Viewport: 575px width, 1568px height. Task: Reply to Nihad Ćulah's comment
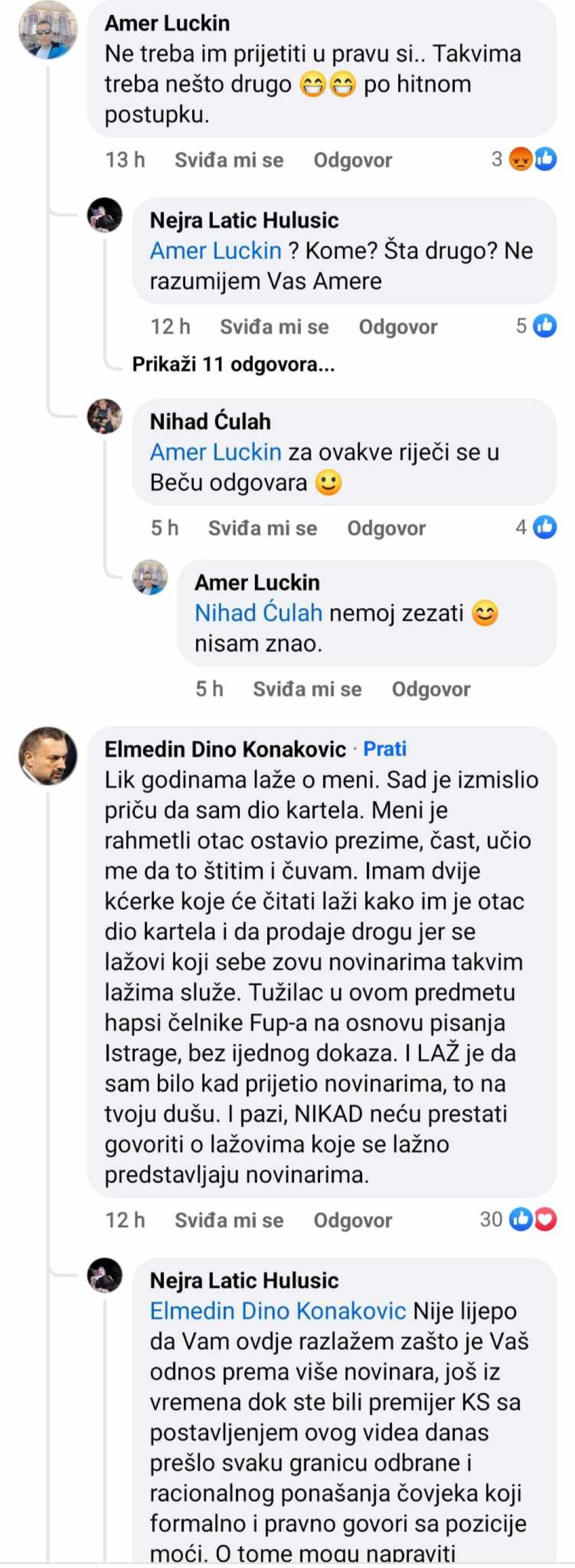point(386,528)
